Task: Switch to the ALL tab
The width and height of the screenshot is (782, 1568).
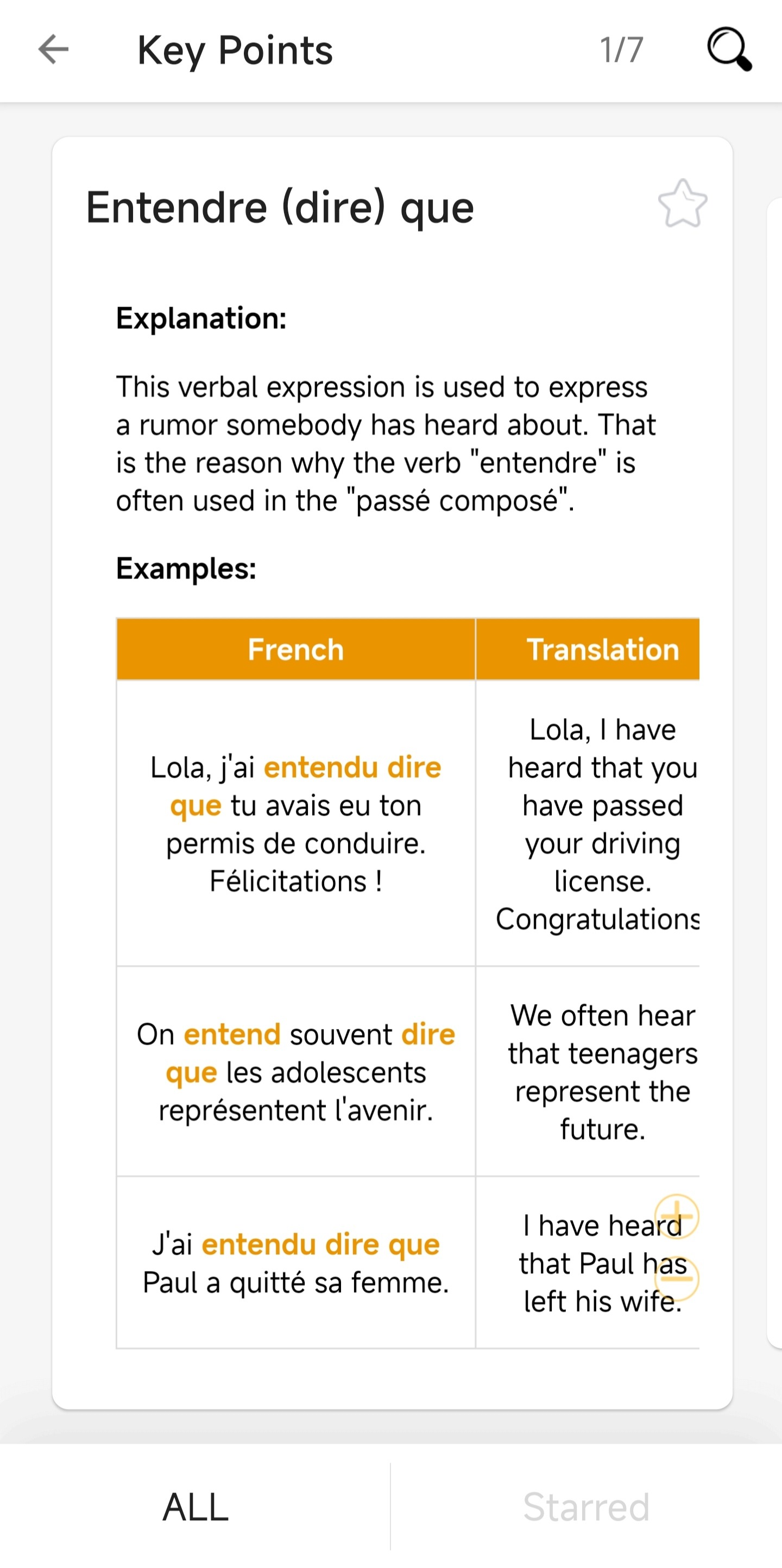Action: tap(195, 1507)
